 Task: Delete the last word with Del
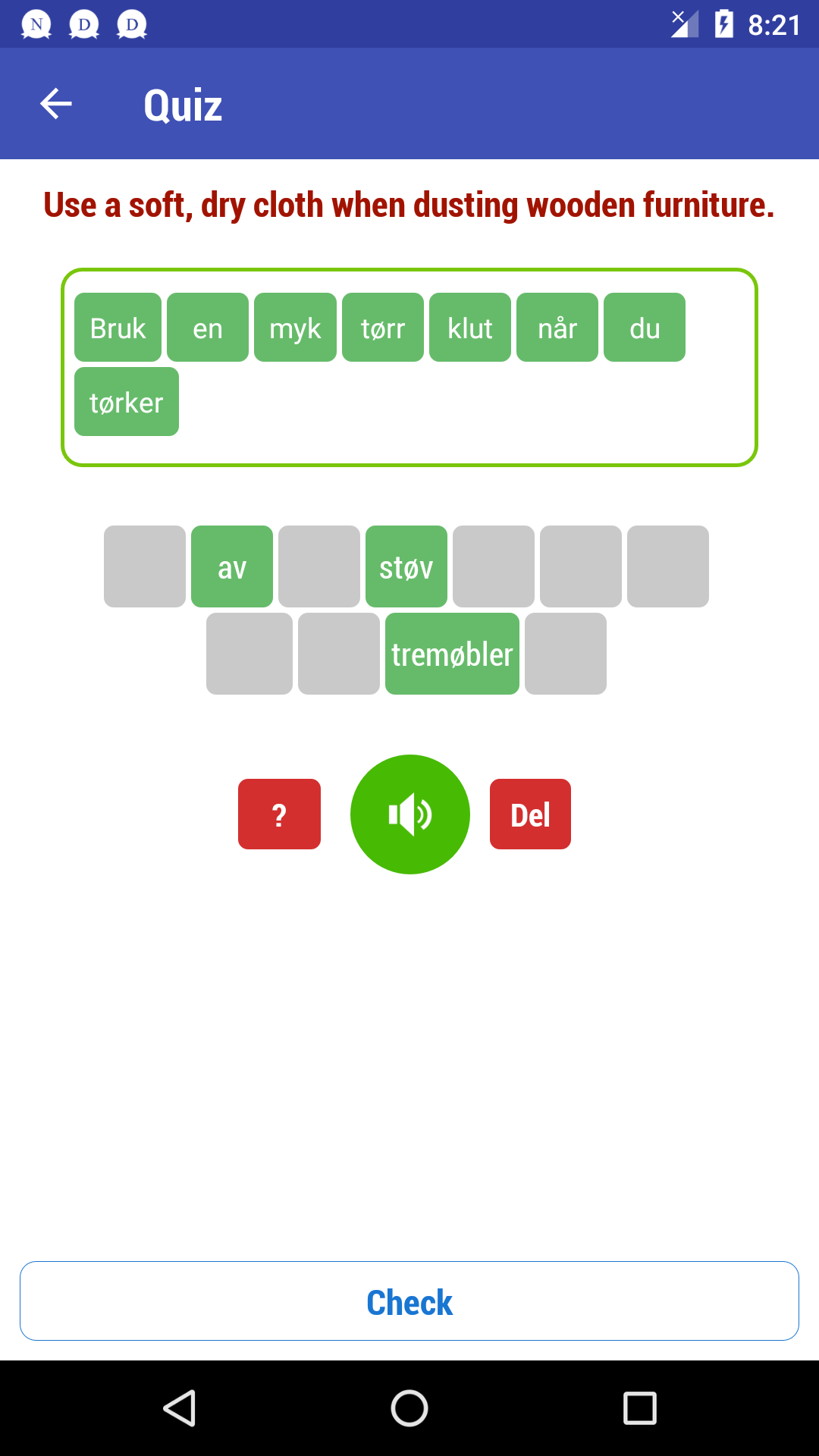(x=530, y=814)
